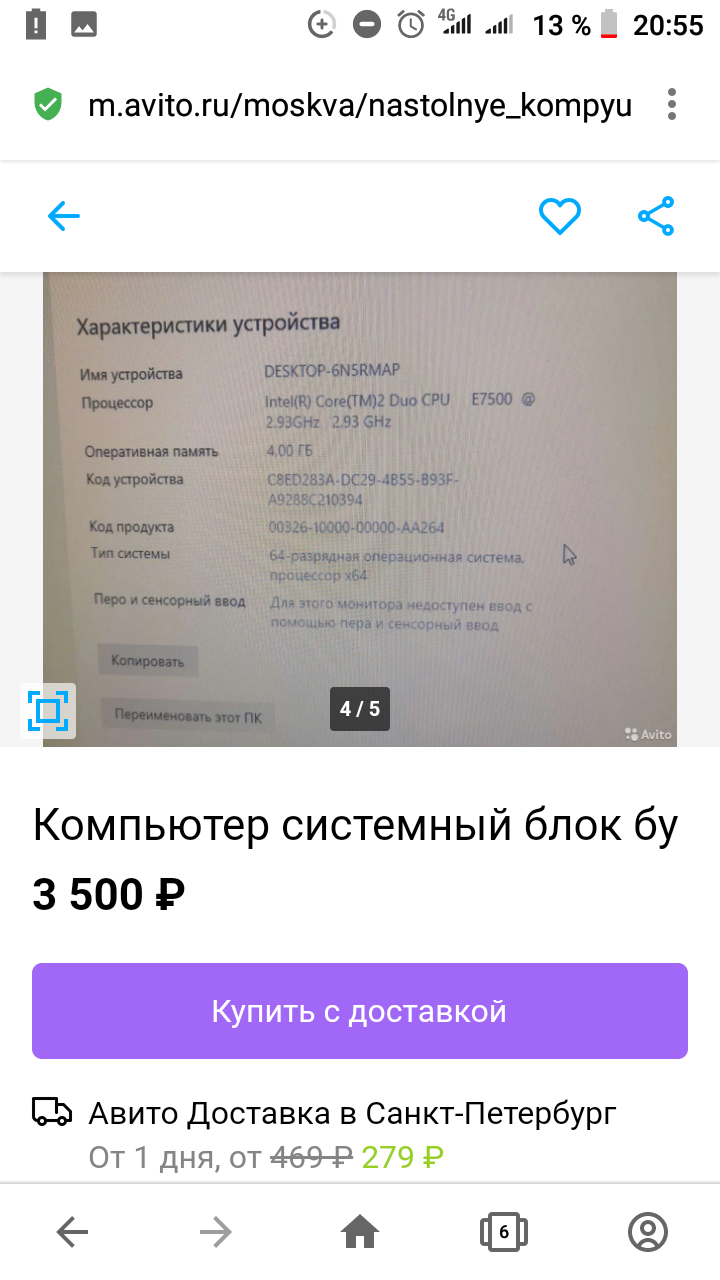Tap the blue scan frame icon
This screenshot has height=1280, width=720.
[x=48, y=711]
